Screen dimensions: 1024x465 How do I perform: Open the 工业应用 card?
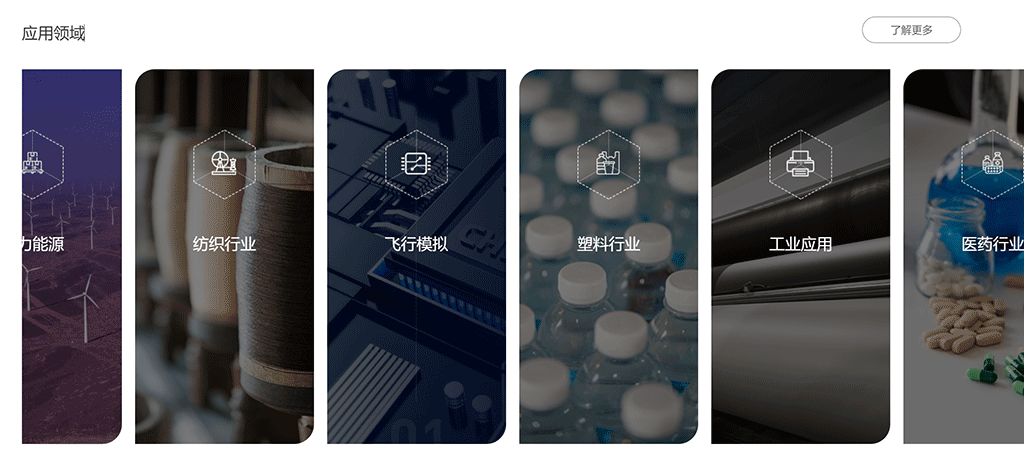[800, 255]
